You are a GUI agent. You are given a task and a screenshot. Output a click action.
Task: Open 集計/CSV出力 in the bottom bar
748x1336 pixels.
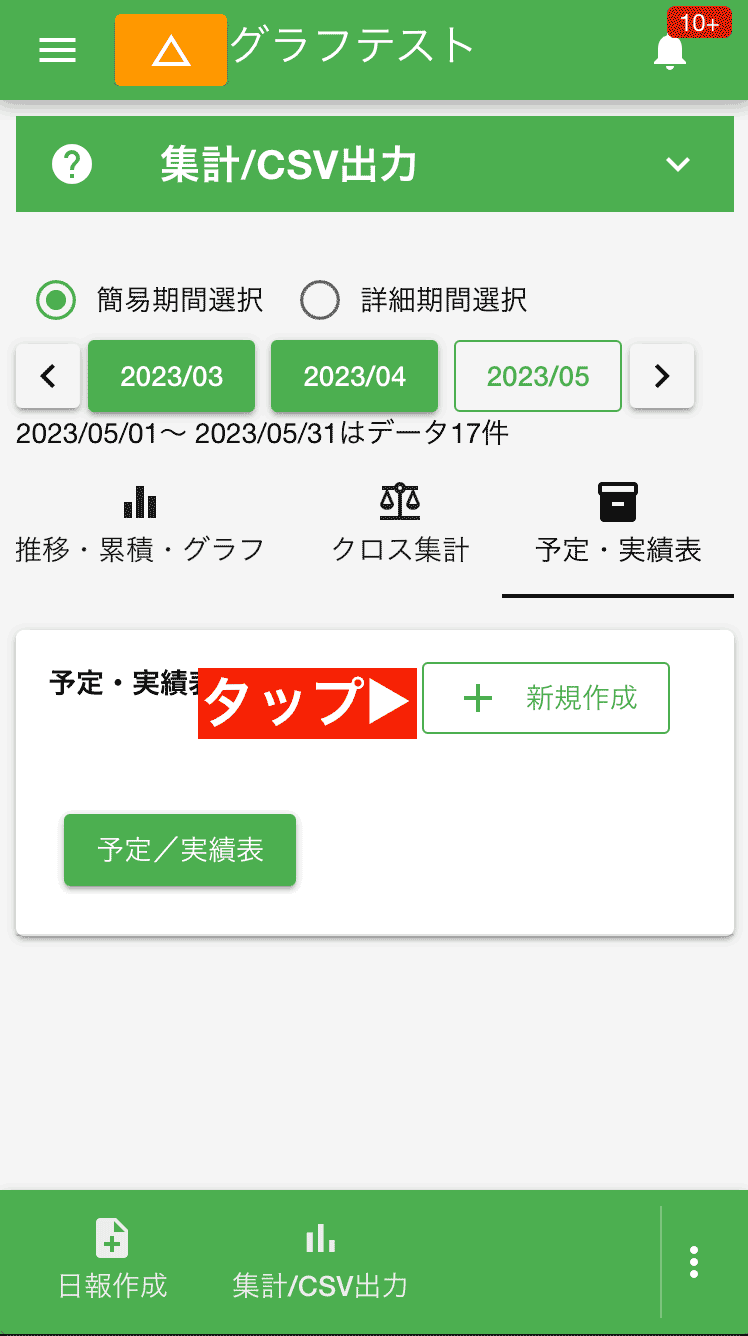click(319, 1258)
